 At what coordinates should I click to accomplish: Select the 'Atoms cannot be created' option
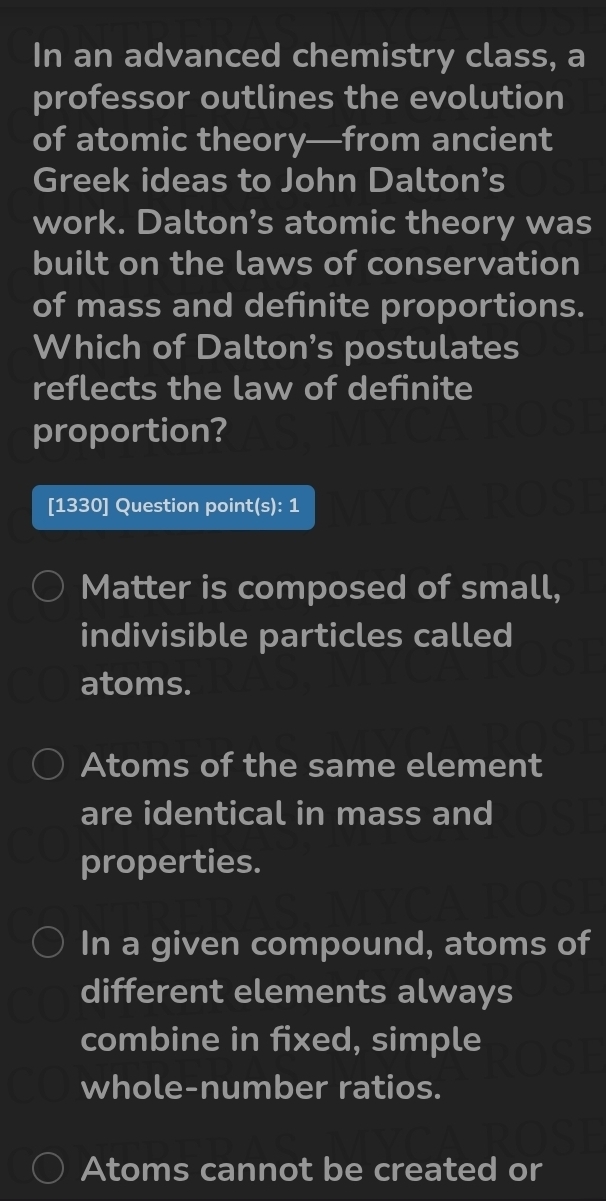[x=50, y=1167]
